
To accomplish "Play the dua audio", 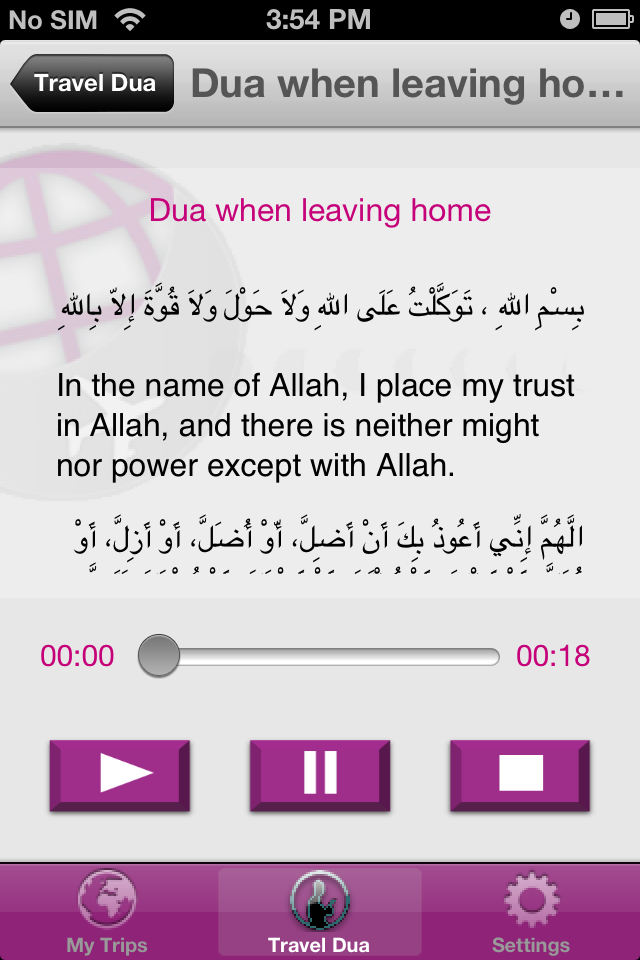I will pos(120,773).
